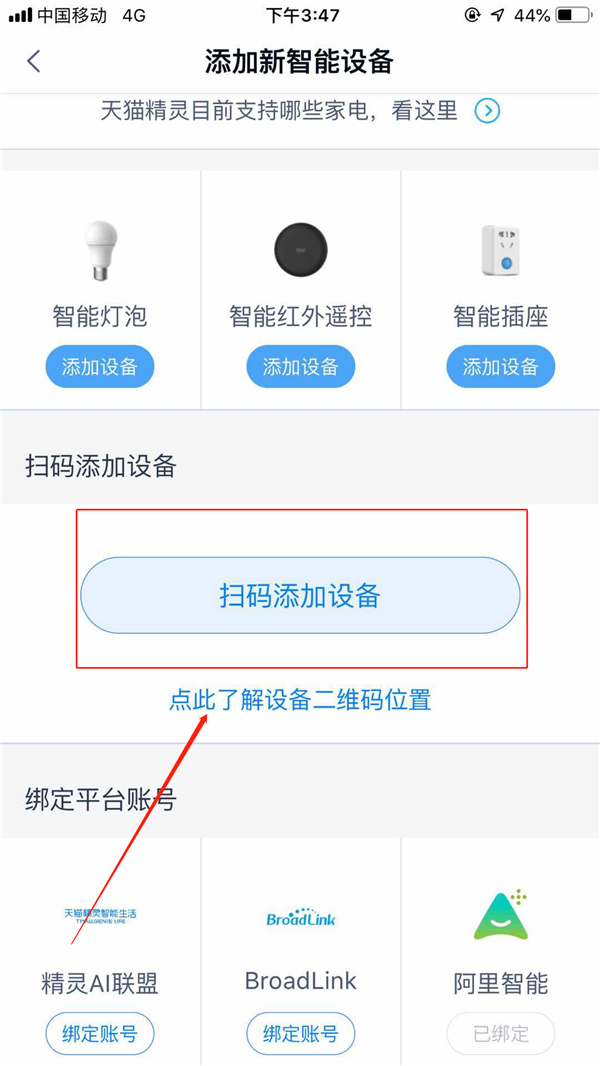
Task: Open 点此了解设备二维码位置 link
Action: click(x=300, y=699)
